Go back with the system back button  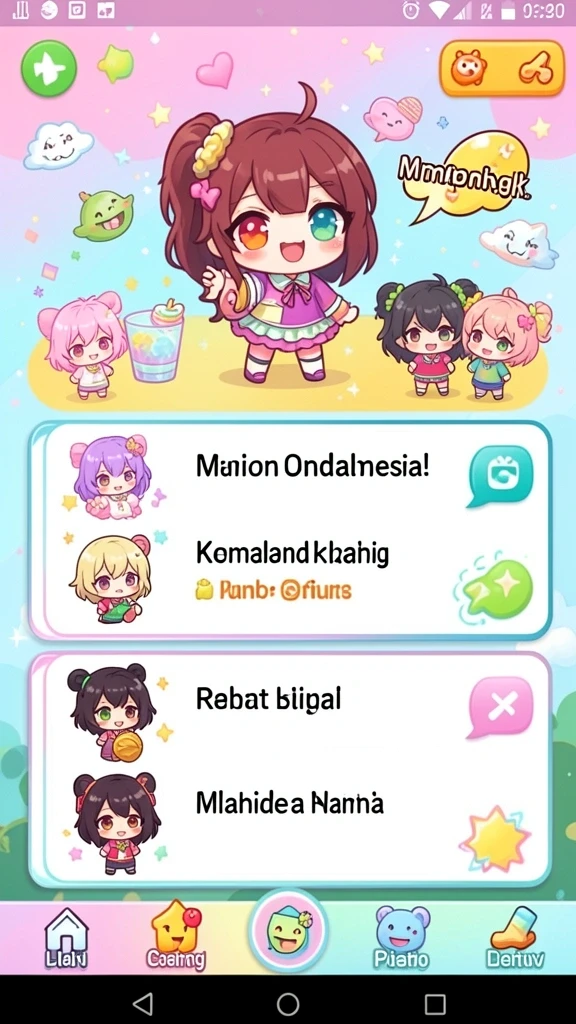tap(142, 1003)
